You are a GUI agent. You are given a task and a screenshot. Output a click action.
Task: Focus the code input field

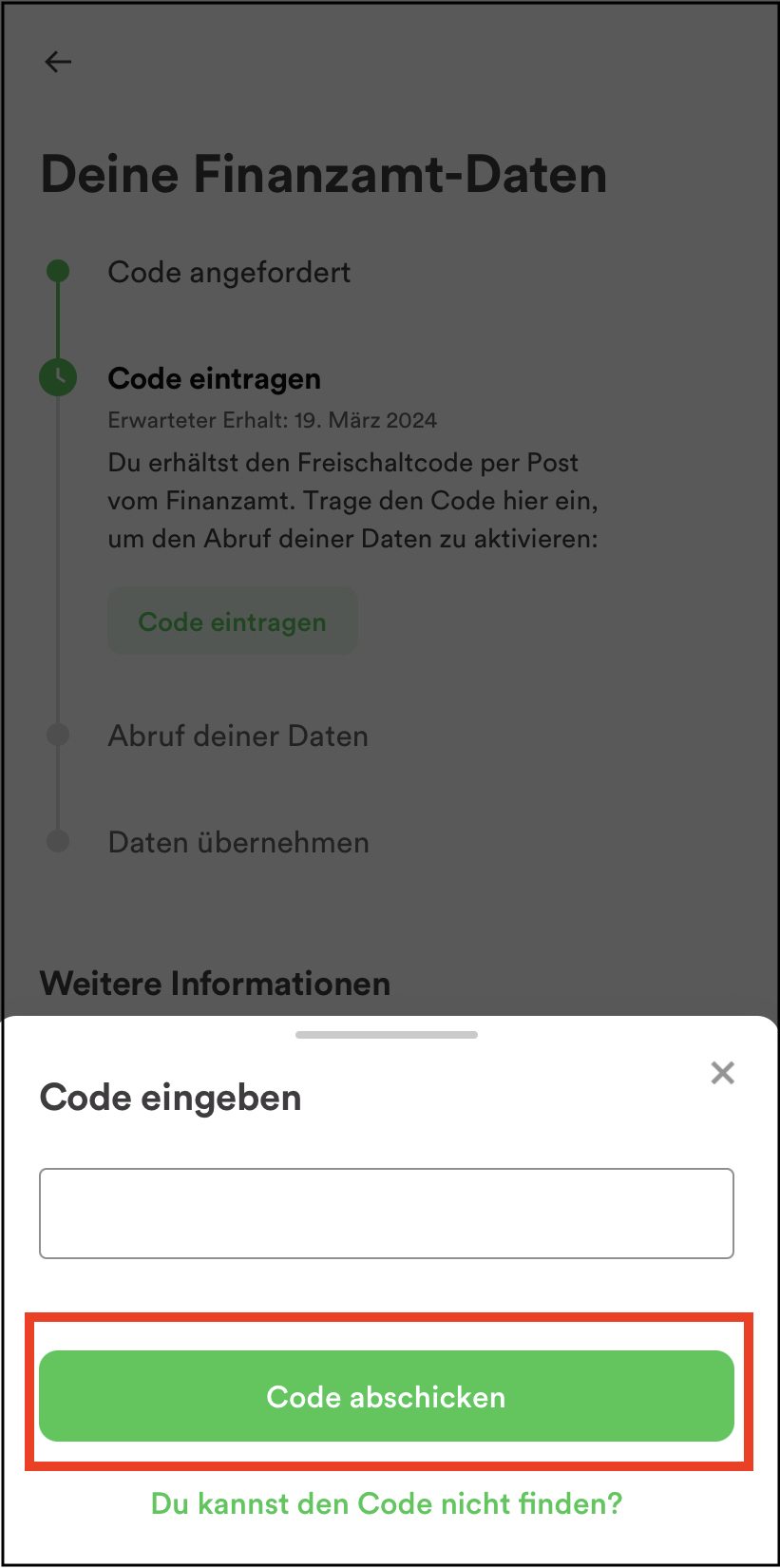point(386,1214)
